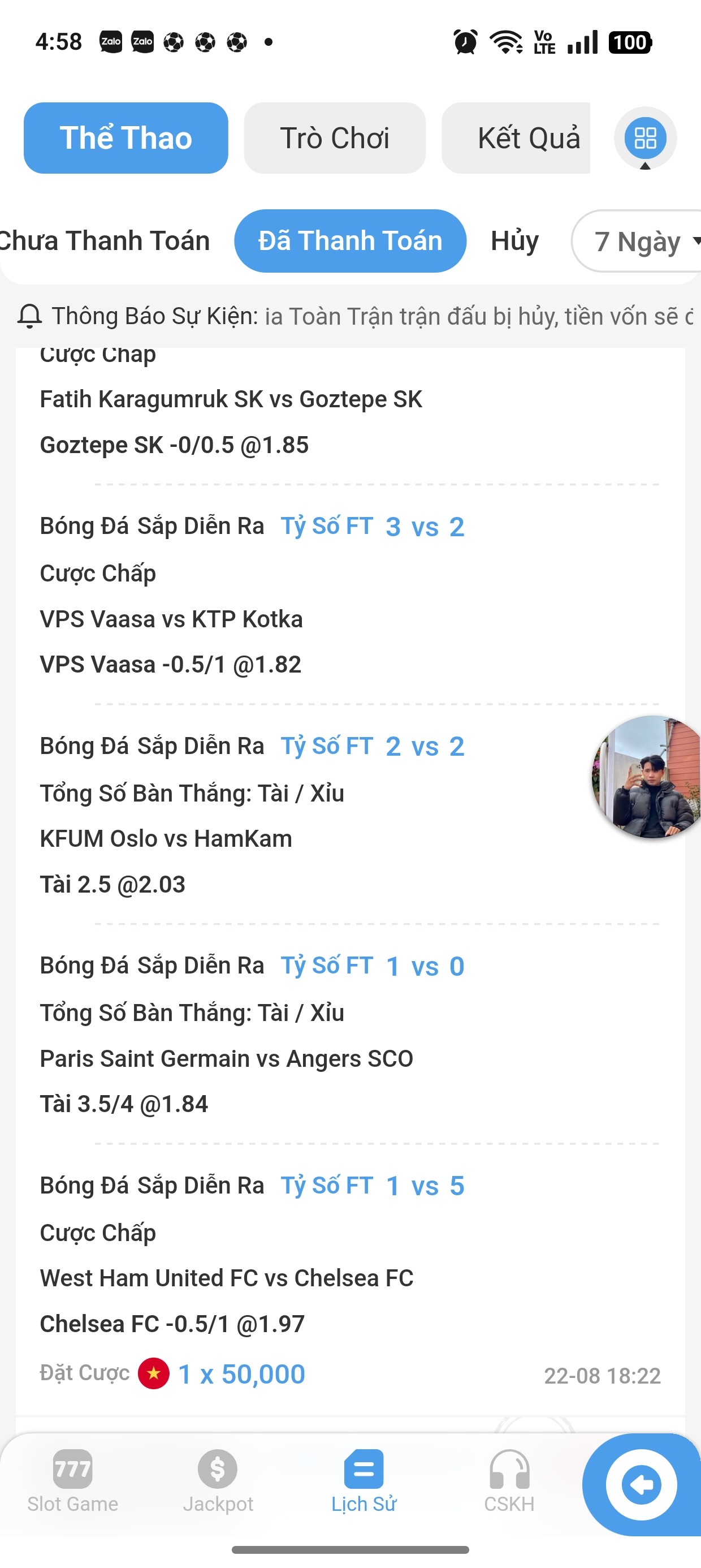Select the Thể Thao tab
701x1568 pixels.
tap(126, 138)
